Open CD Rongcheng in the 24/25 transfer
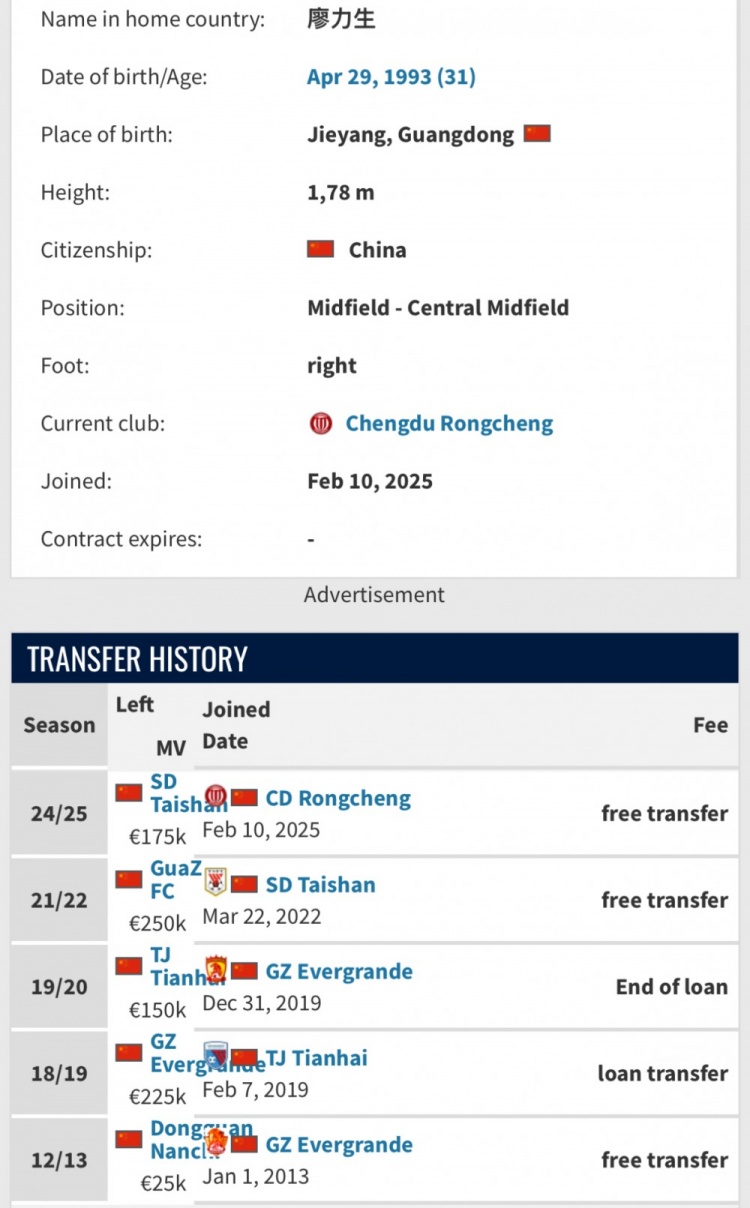Viewport: 750px width, 1208px height. (x=338, y=798)
